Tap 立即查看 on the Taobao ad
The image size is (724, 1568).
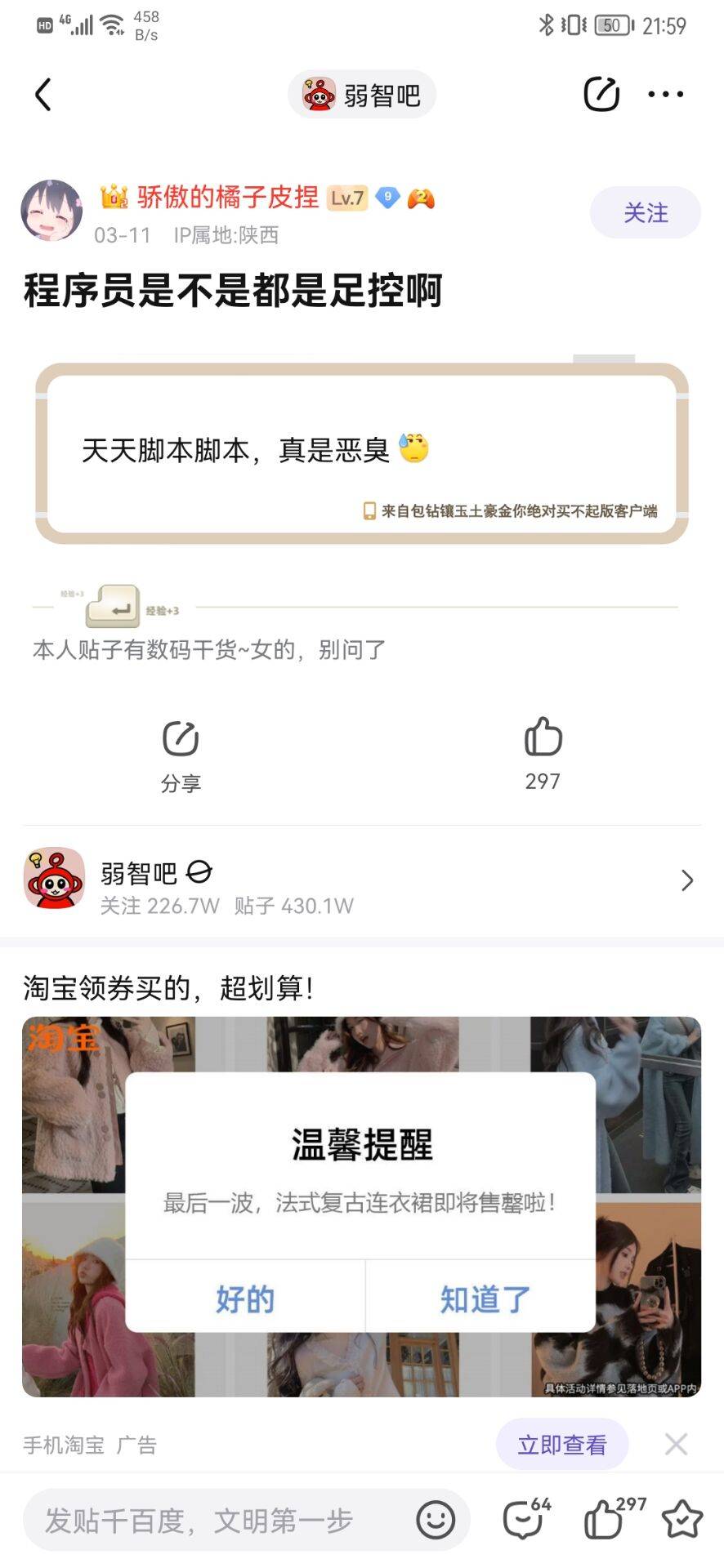(562, 1445)
